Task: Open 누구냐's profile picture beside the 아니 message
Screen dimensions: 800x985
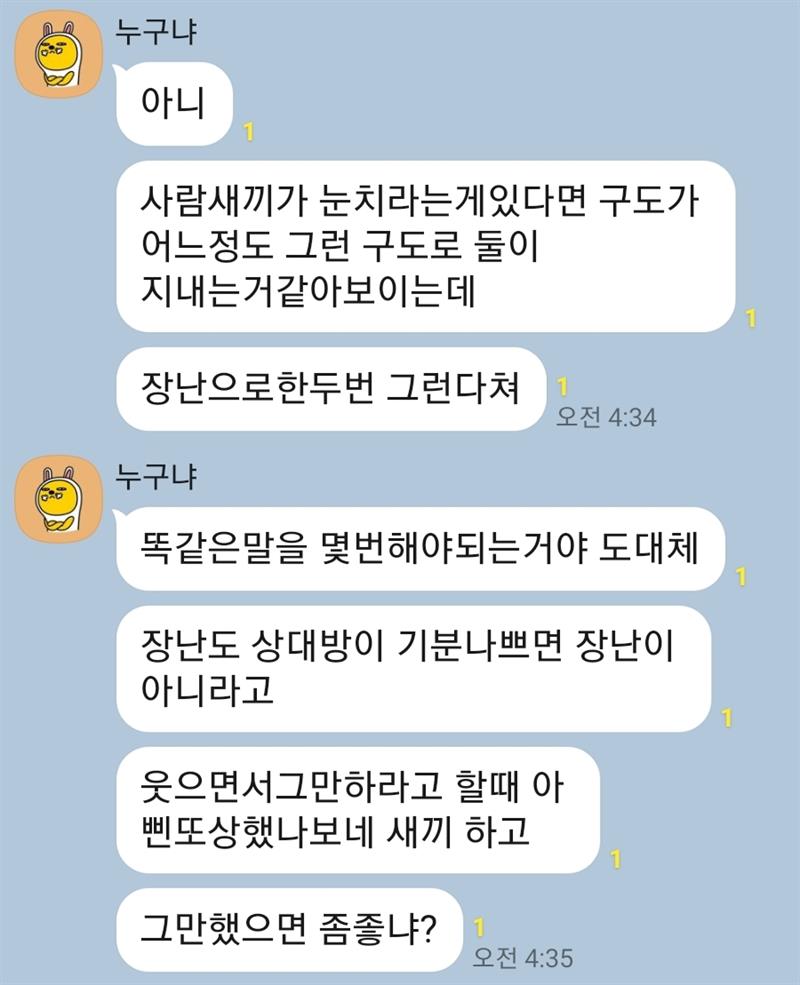Action: click(59, 60)
